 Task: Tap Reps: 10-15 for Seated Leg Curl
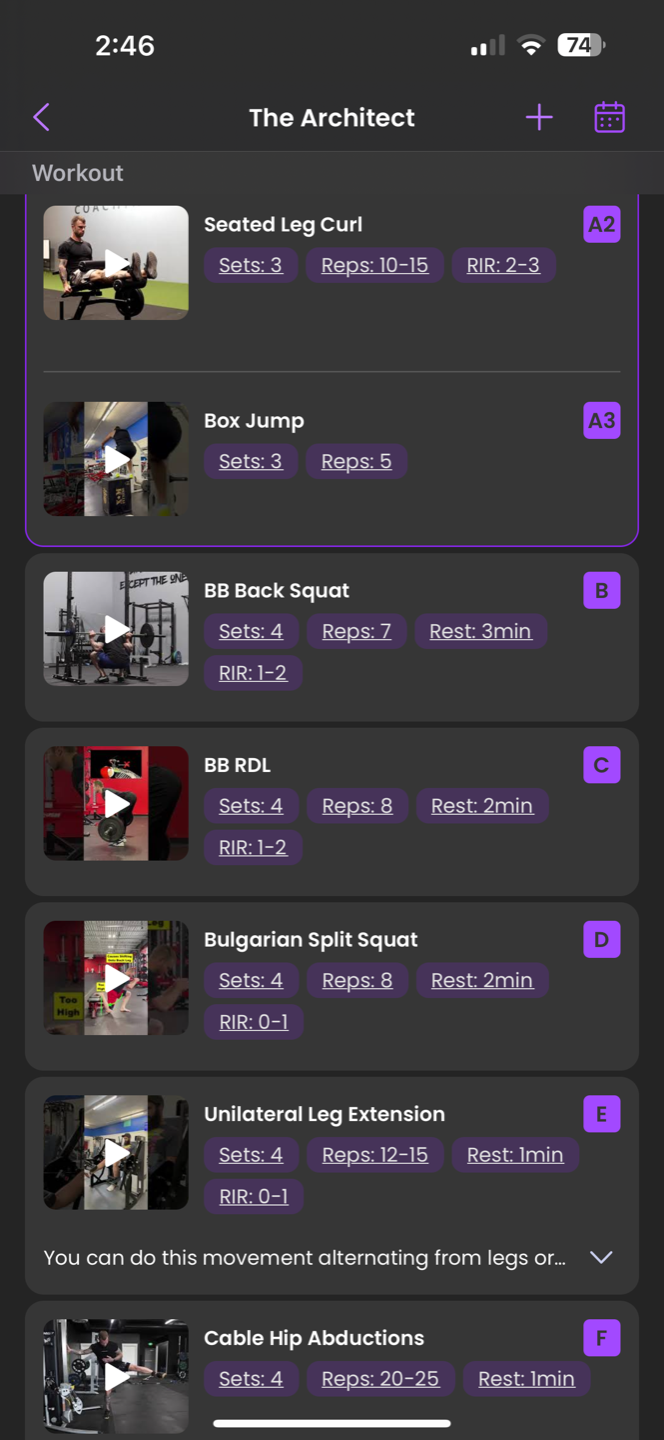(375, 266)
